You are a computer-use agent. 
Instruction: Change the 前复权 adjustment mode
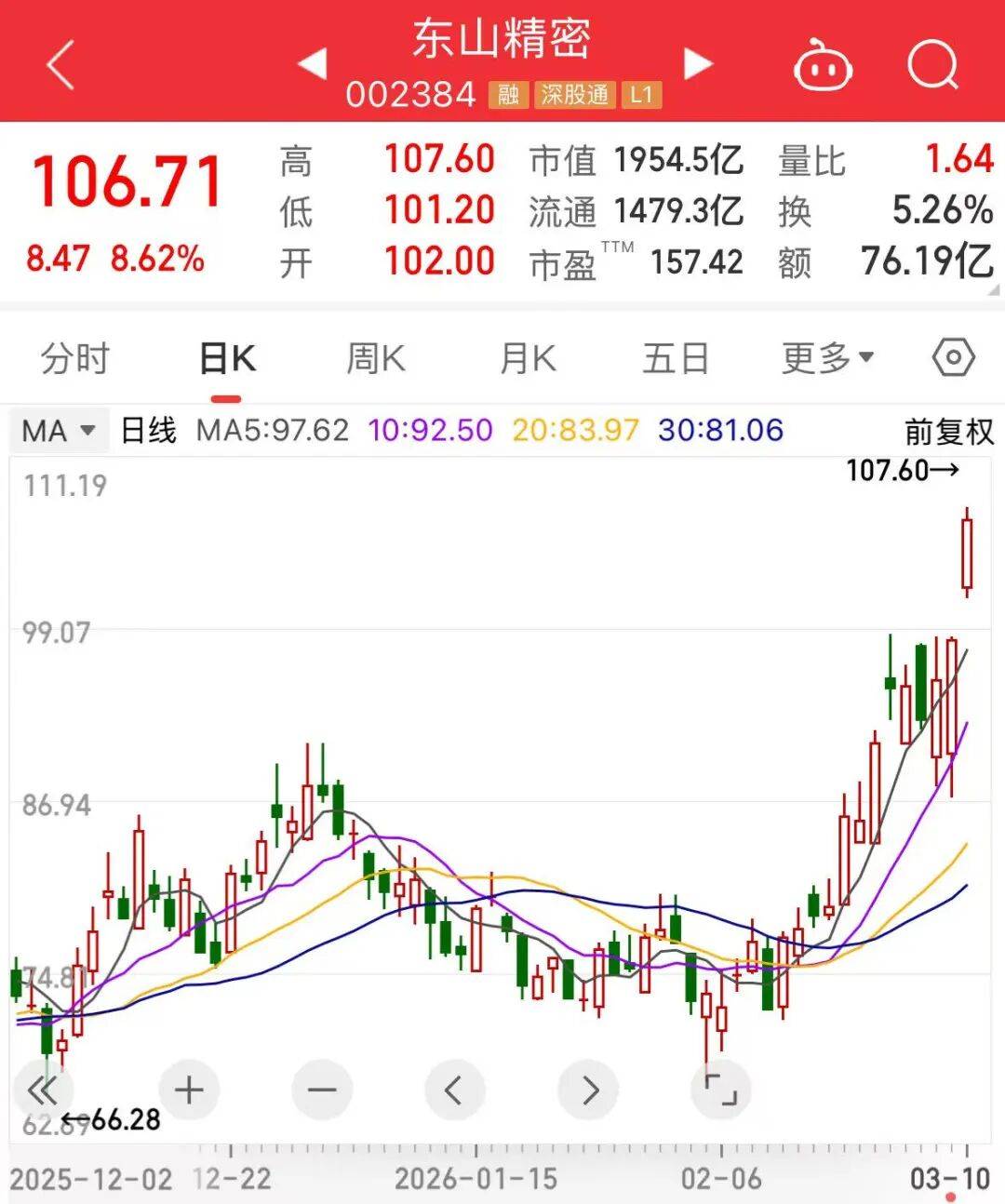click(949, 432)
